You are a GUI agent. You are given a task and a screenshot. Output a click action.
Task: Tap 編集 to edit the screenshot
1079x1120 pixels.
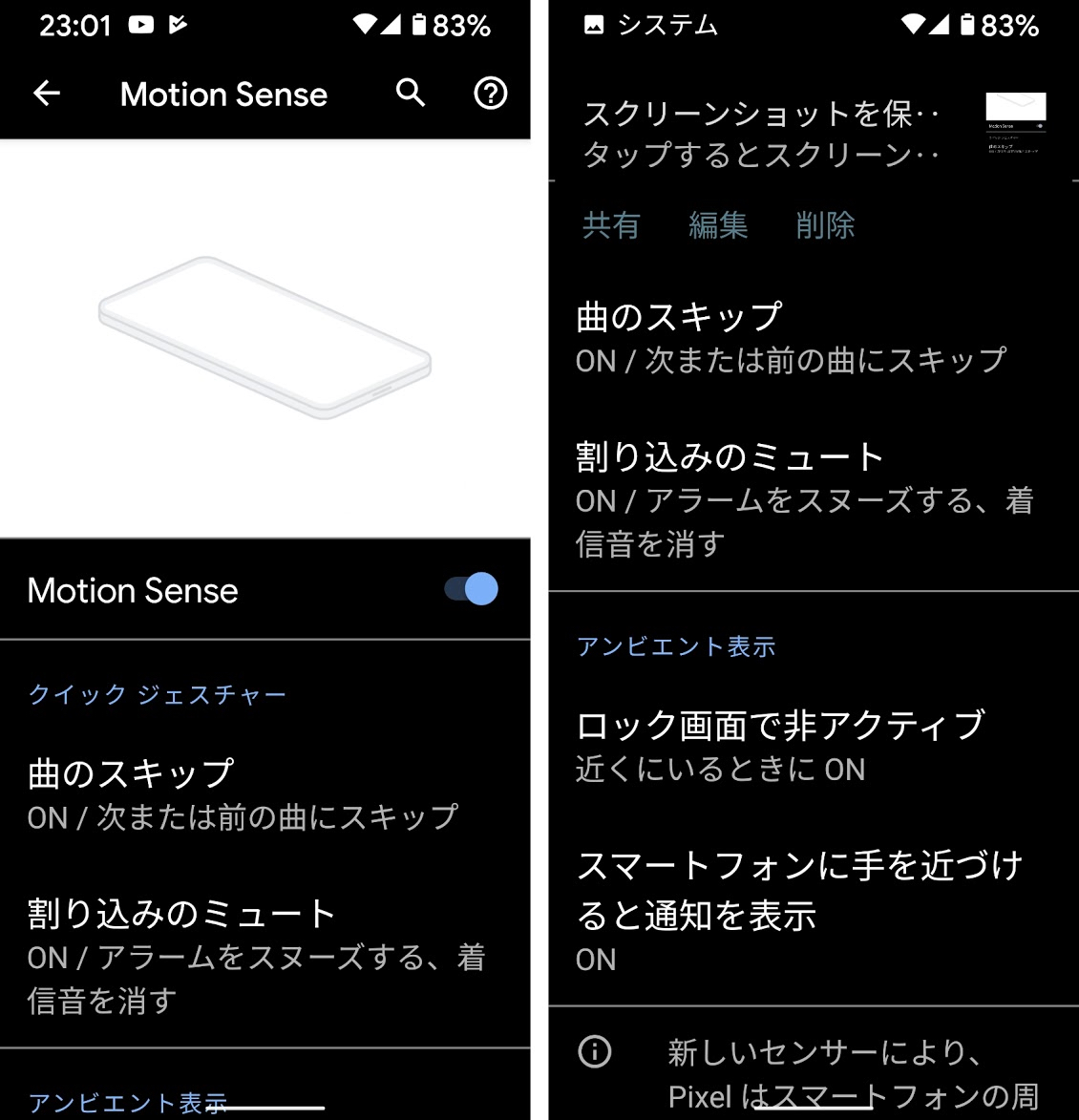point(718,225)
